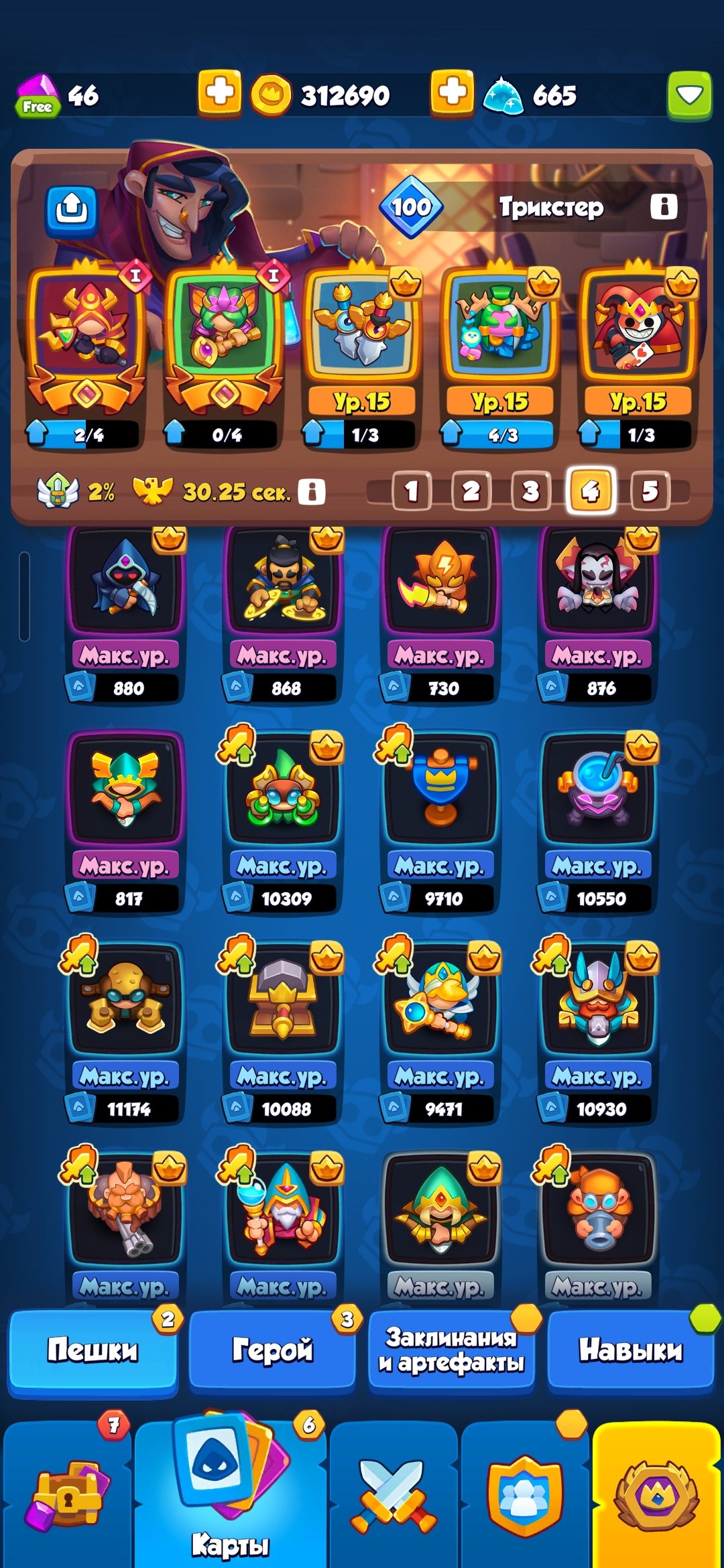Switch to deck slot 2

(x=471, y=491)
